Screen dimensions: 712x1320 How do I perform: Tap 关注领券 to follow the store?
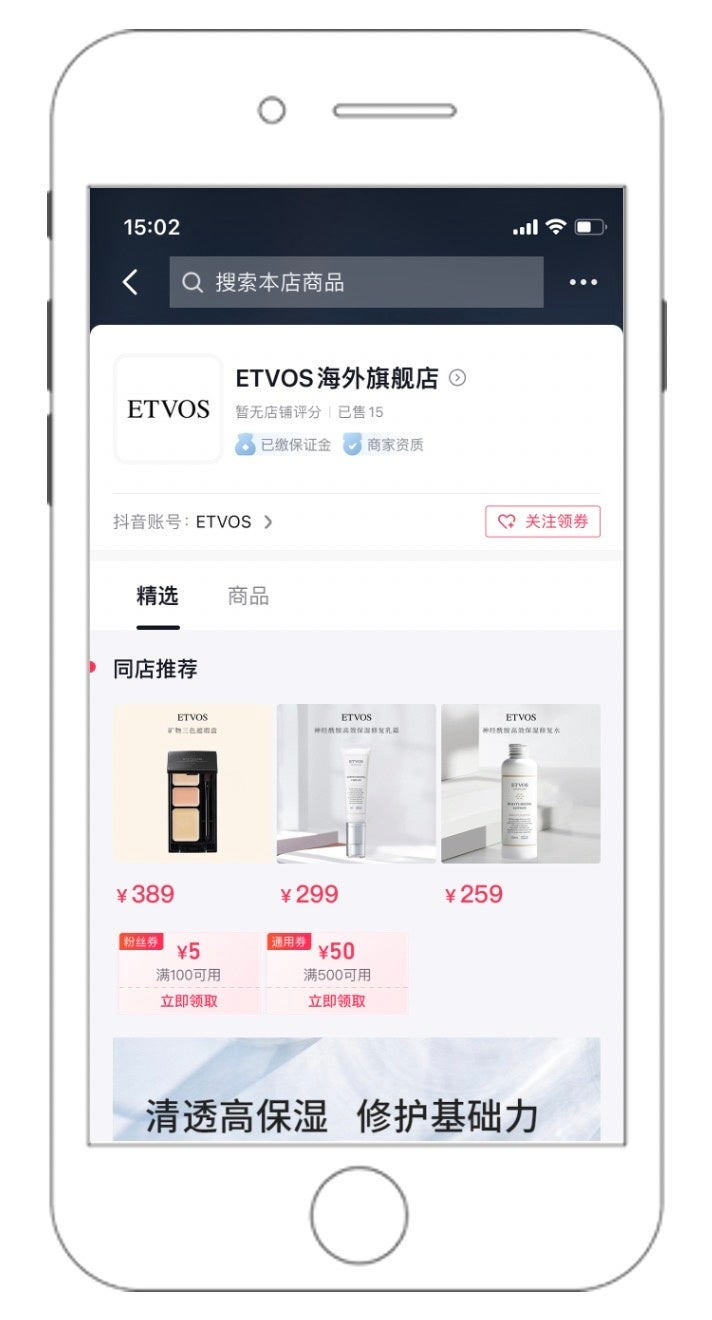point(542,521)
